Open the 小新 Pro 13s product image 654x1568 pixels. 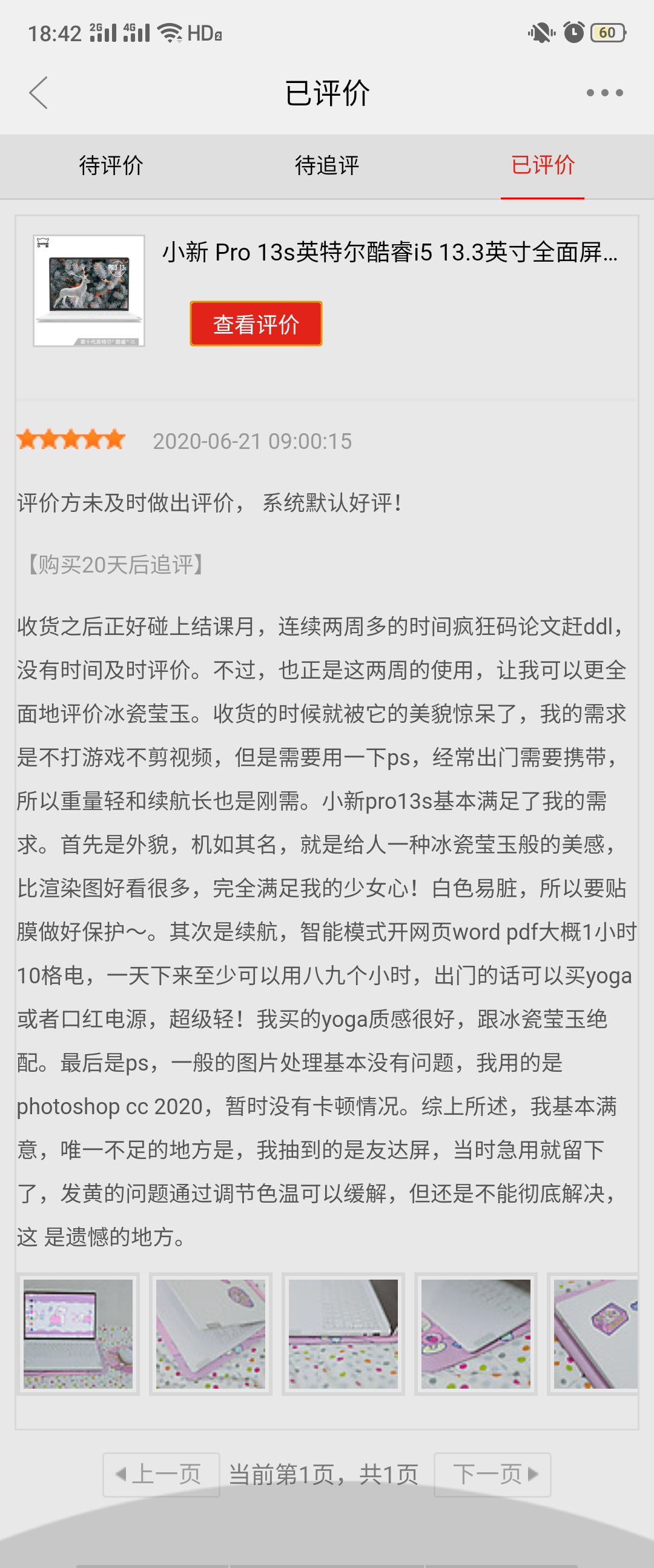[89, 291]
